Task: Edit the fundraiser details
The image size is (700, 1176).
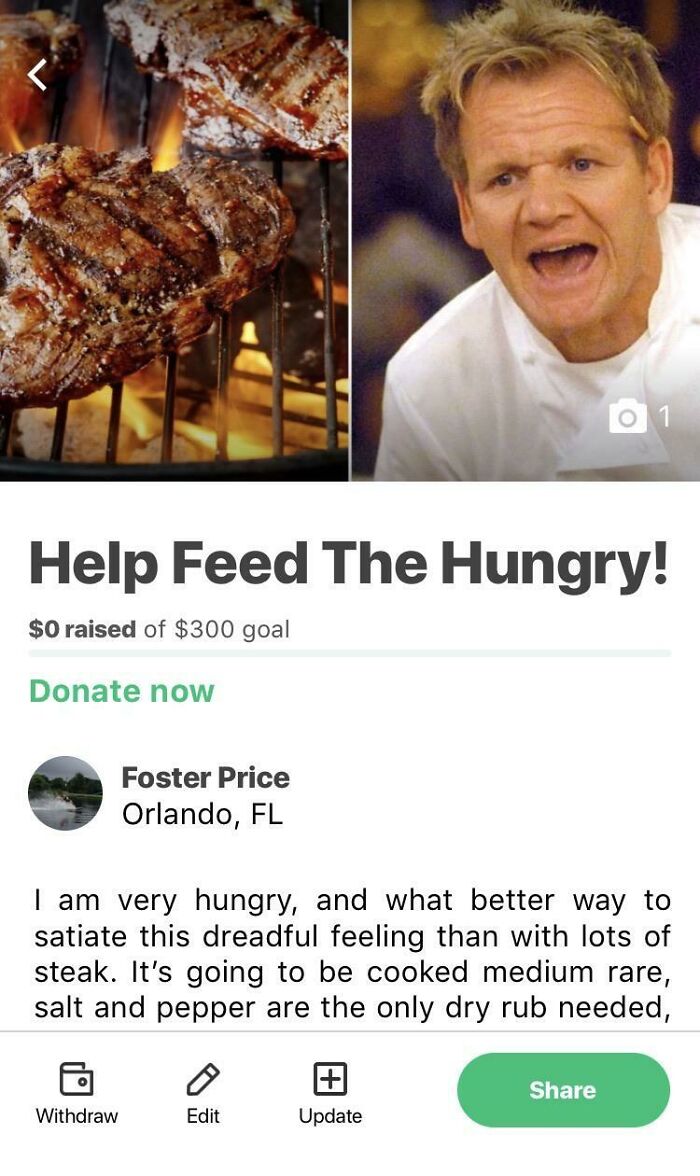Action: click(x=203, y=1092)
